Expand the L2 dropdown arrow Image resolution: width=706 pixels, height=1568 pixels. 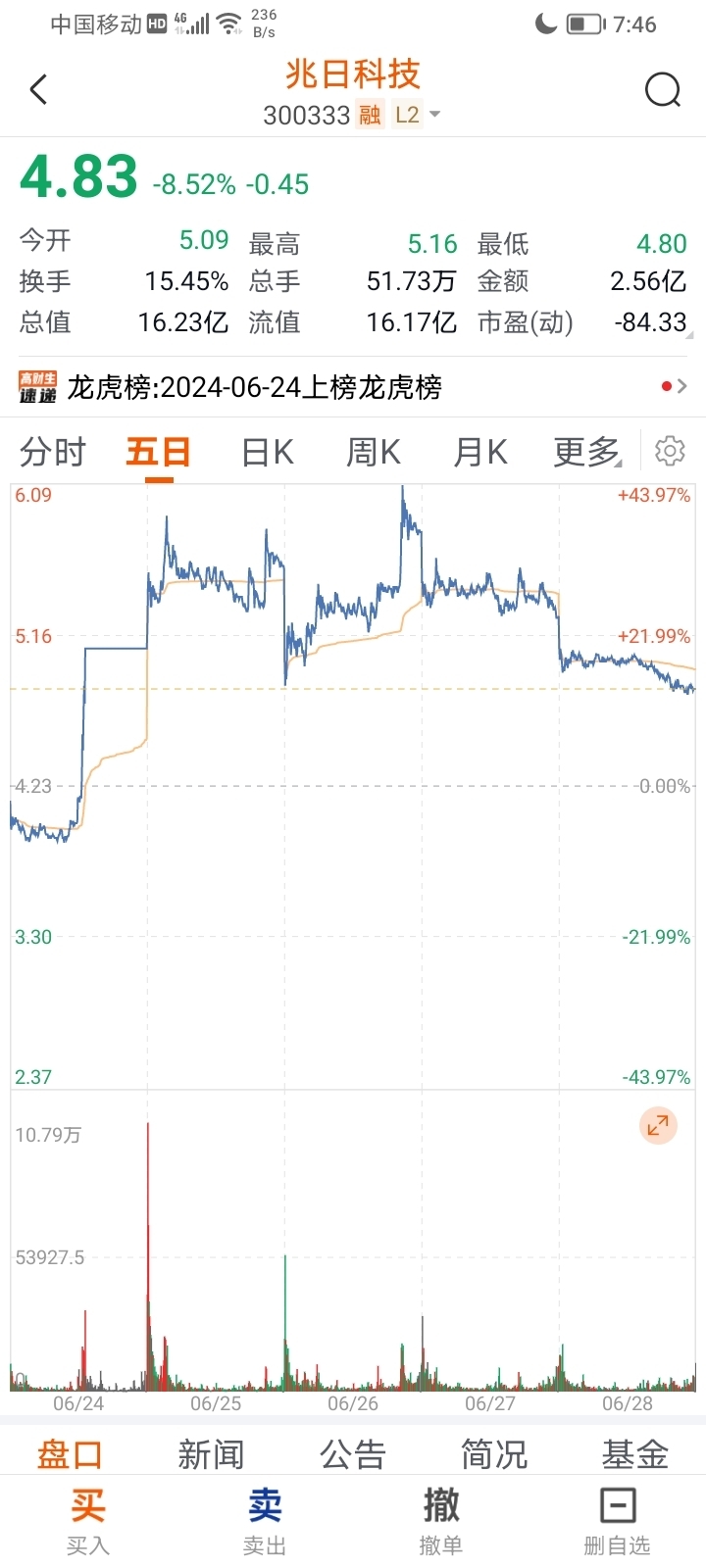tap(434, 115)
